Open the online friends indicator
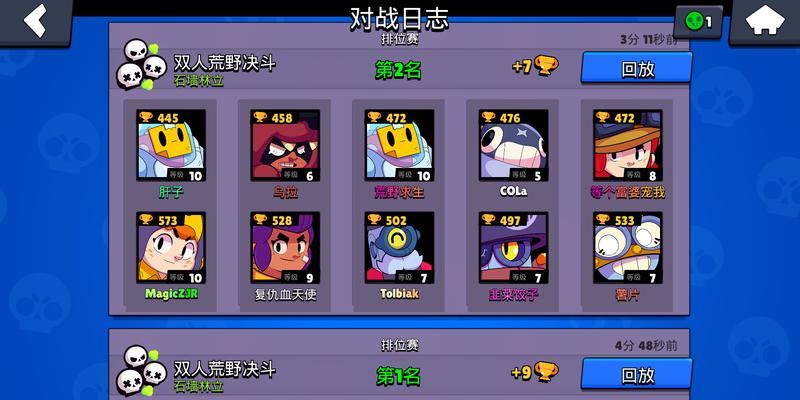 click(x=699, y=21)
